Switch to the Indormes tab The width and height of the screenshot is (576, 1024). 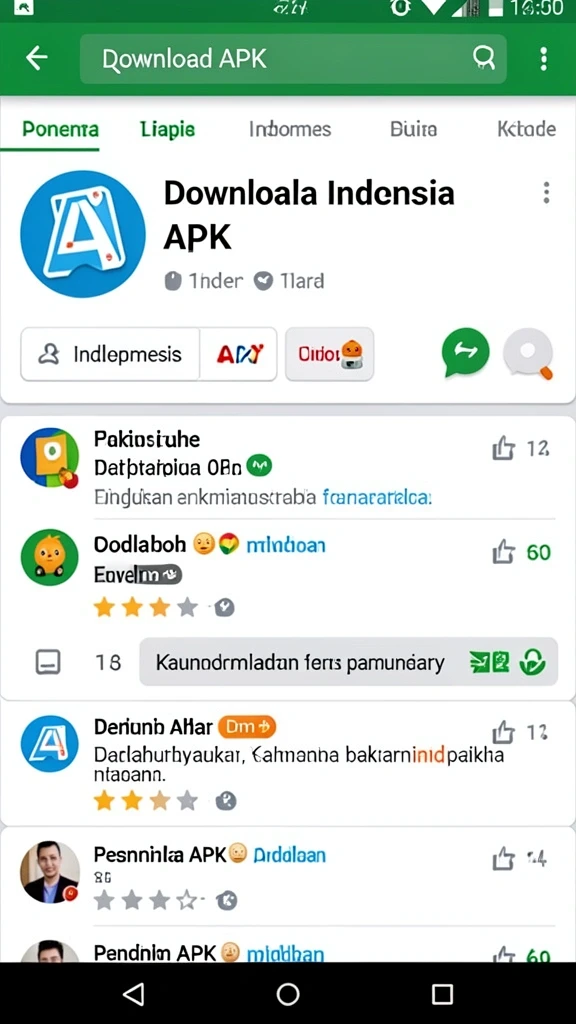pyautogui.click(x=290, y=129)
